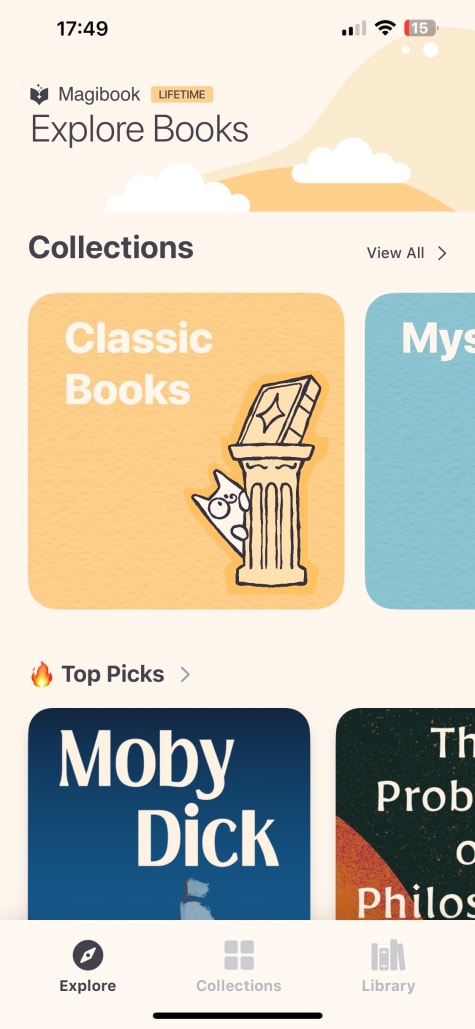Open the Classic Books collection card
This screenshot has height=1029, width=475.
click(186, 451)
